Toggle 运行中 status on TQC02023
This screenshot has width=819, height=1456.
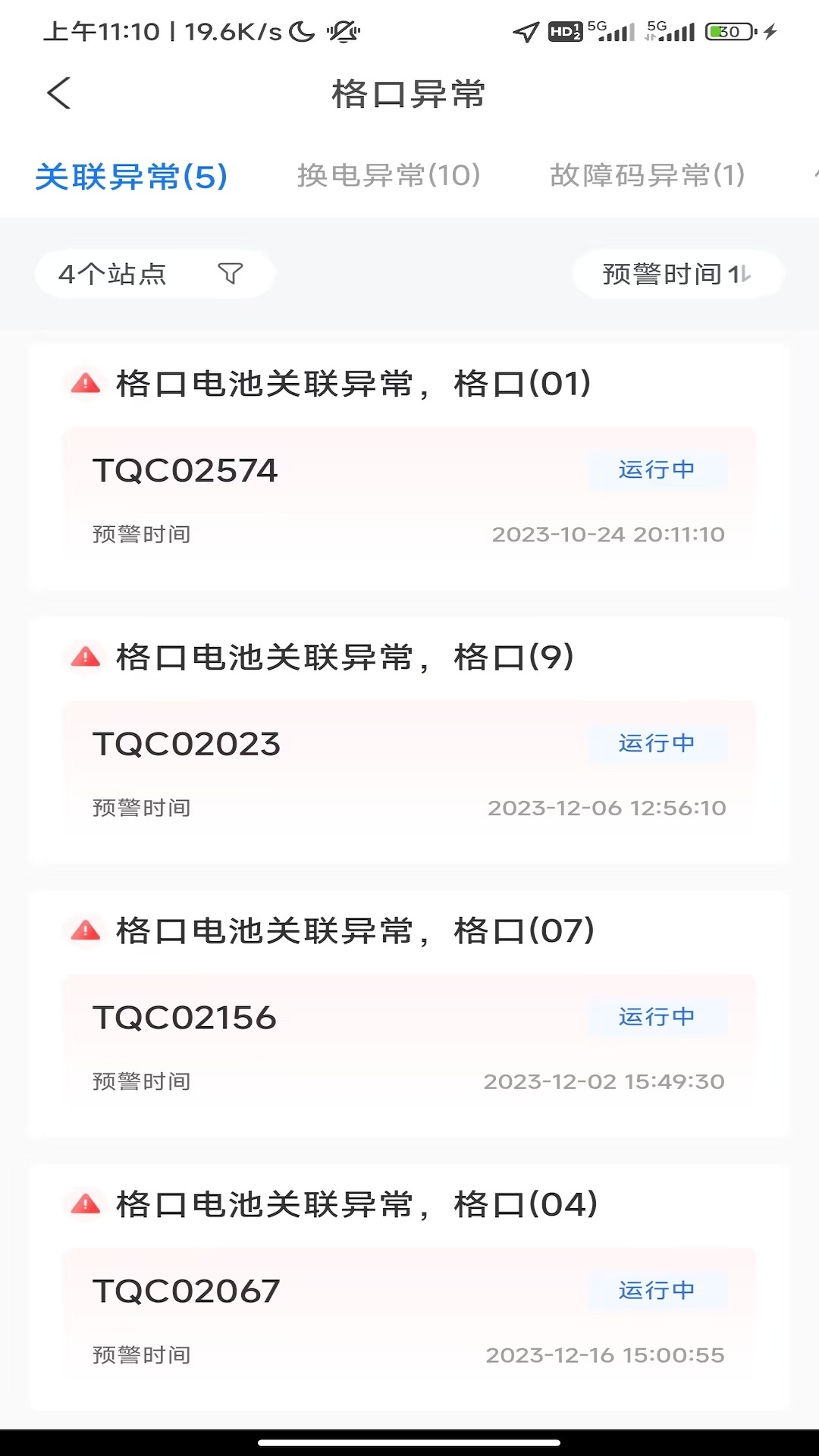[x=657, y=744]
